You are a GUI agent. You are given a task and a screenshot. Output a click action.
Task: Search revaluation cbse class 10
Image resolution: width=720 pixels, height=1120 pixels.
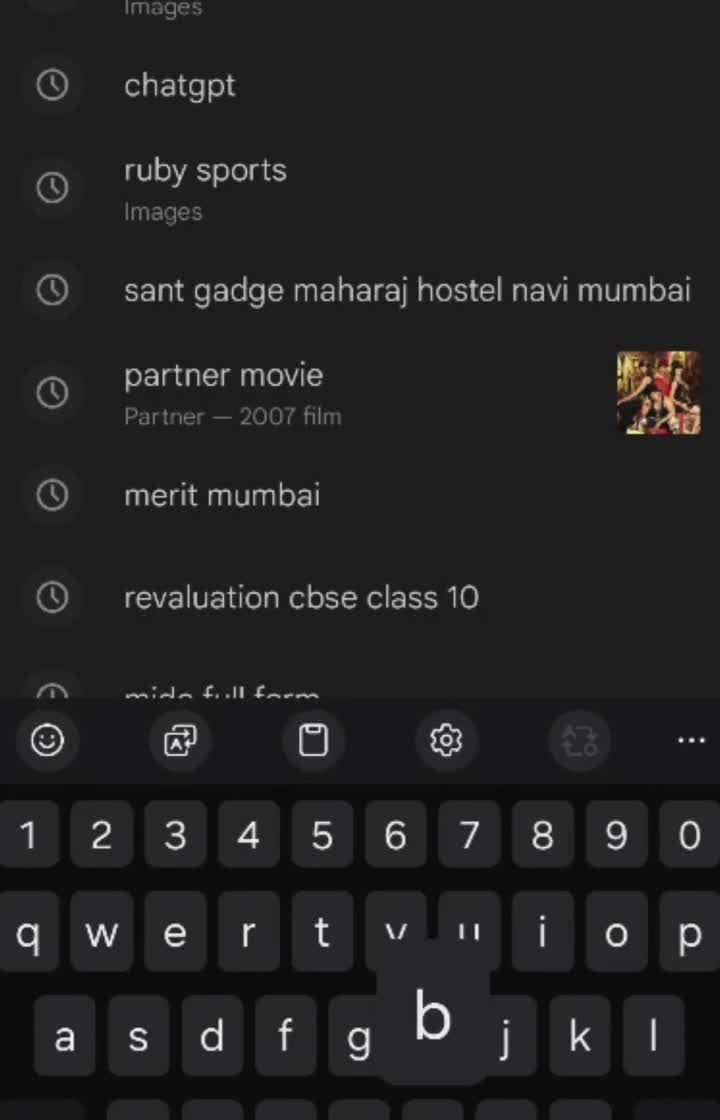tap(301, 598)
